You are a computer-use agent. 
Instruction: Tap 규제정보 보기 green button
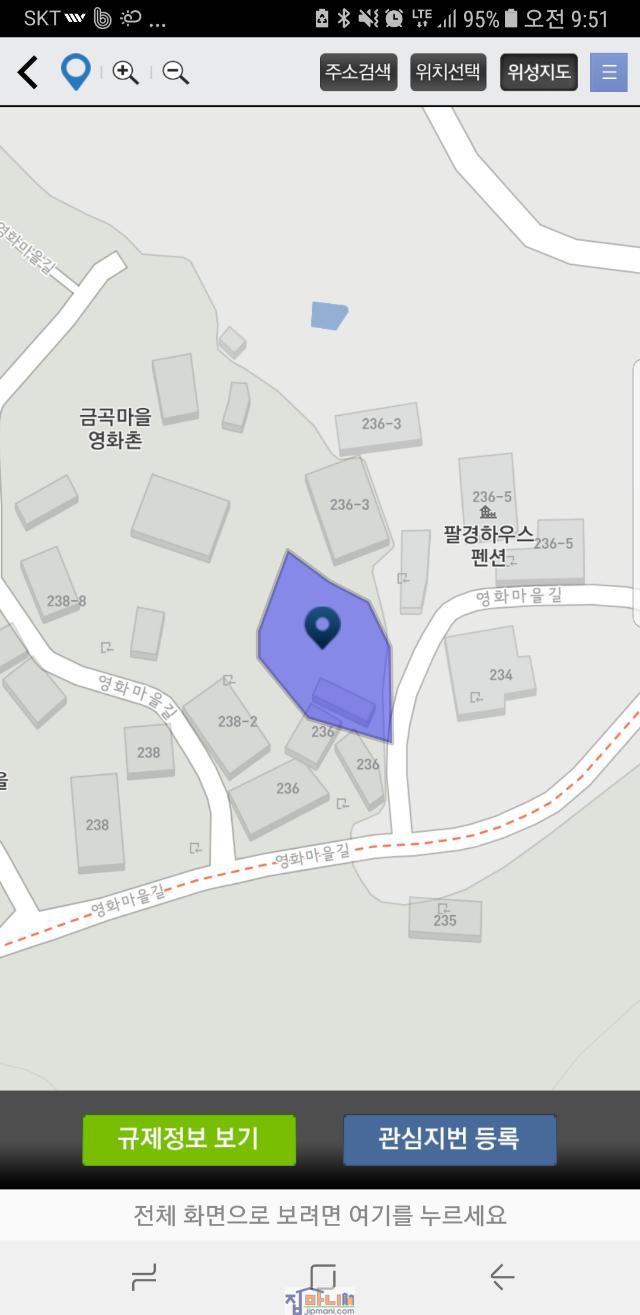point(189,1139)
